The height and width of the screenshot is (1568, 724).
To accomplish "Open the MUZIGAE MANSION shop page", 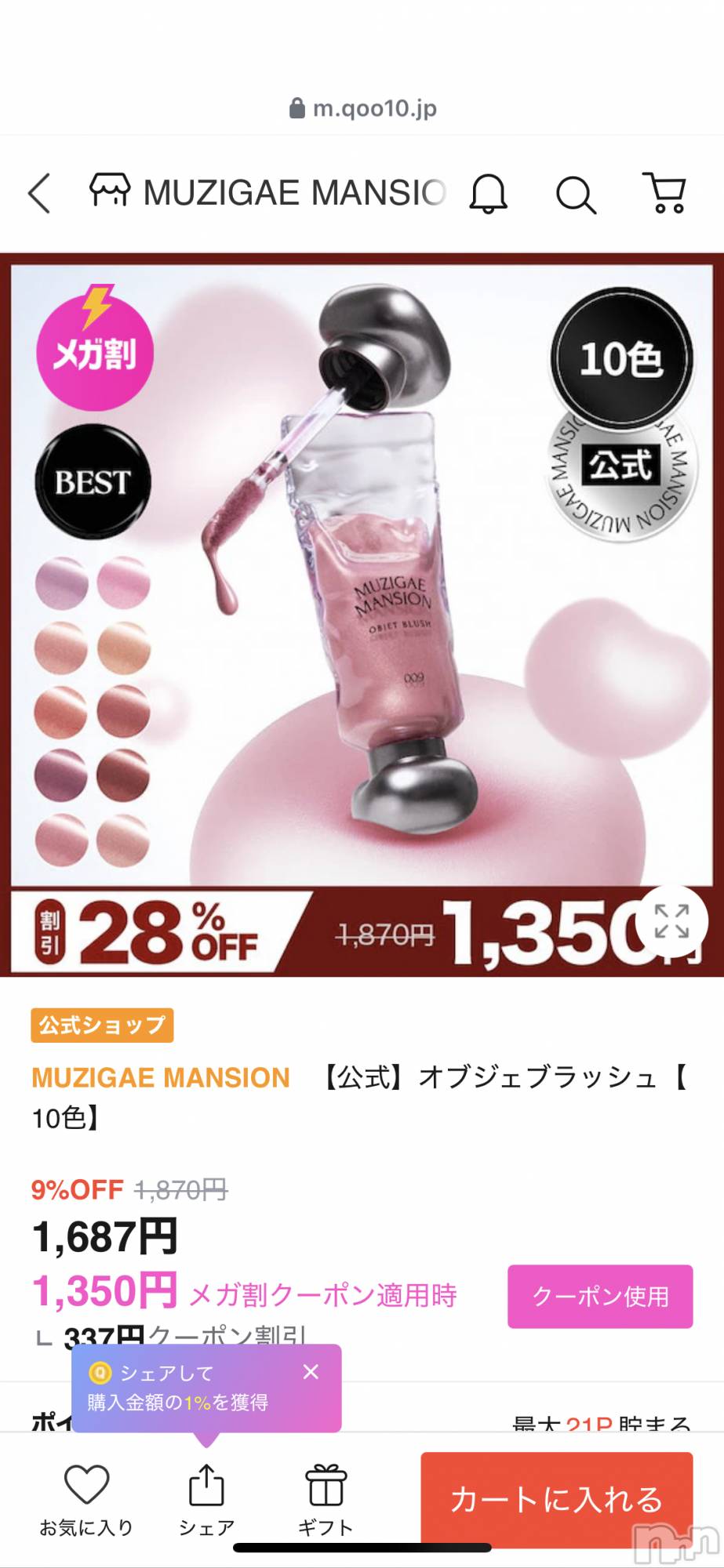I will pos(268,193).
